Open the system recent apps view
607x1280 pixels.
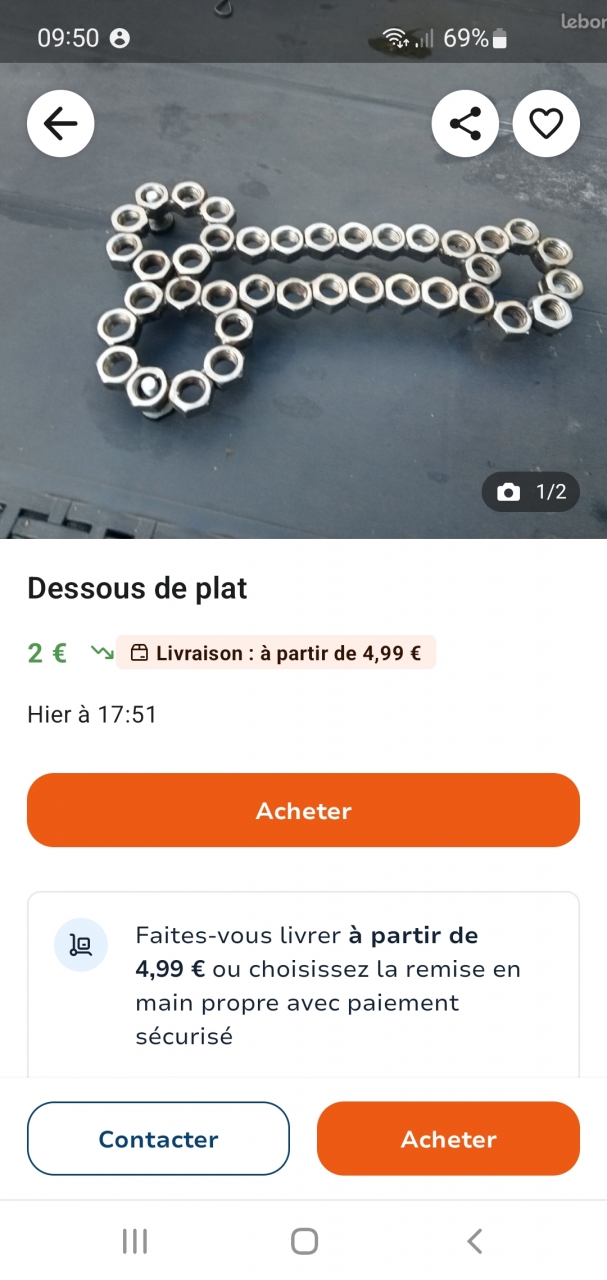point(135,1241)
